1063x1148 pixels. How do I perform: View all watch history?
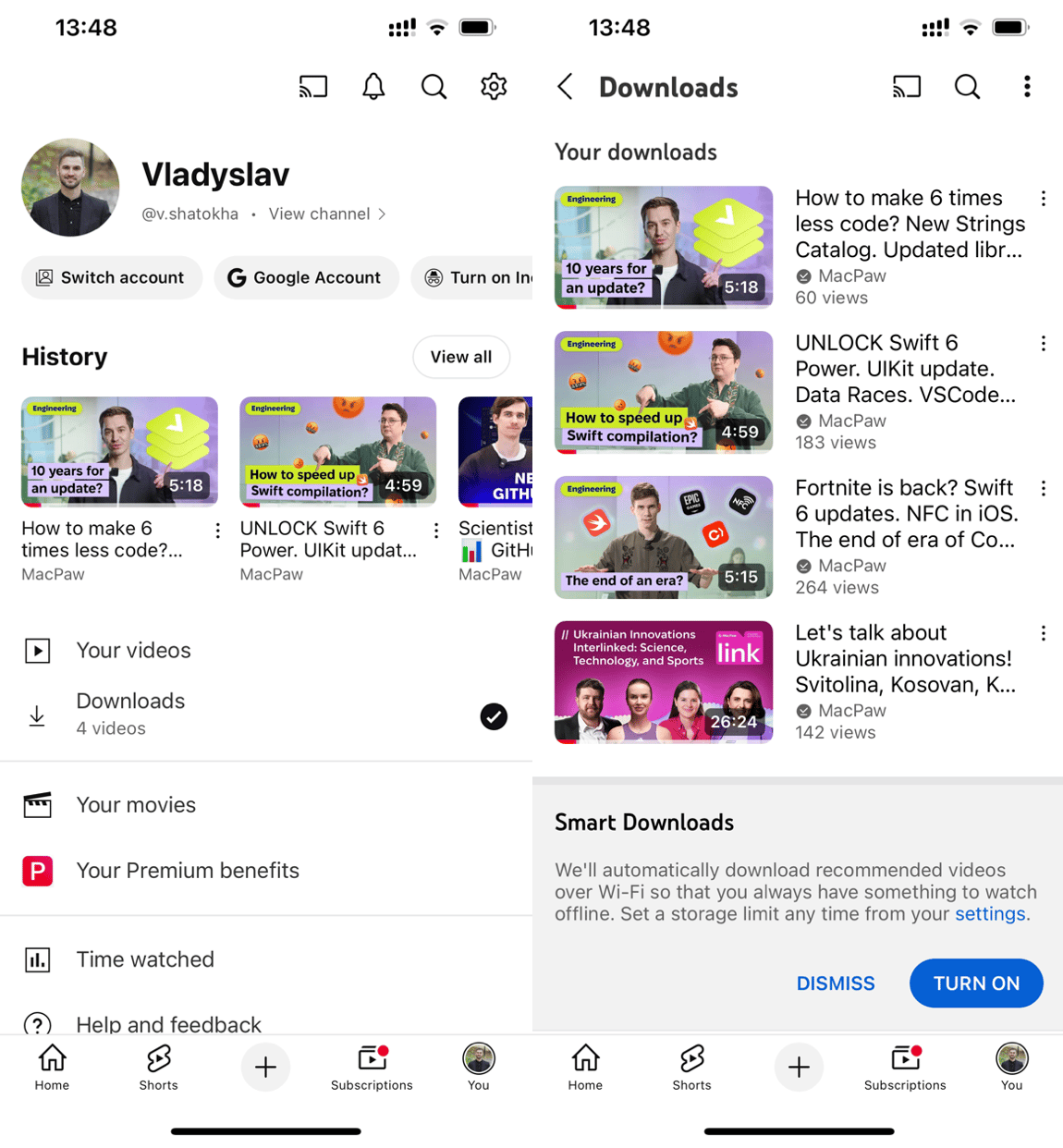[460, 357]
